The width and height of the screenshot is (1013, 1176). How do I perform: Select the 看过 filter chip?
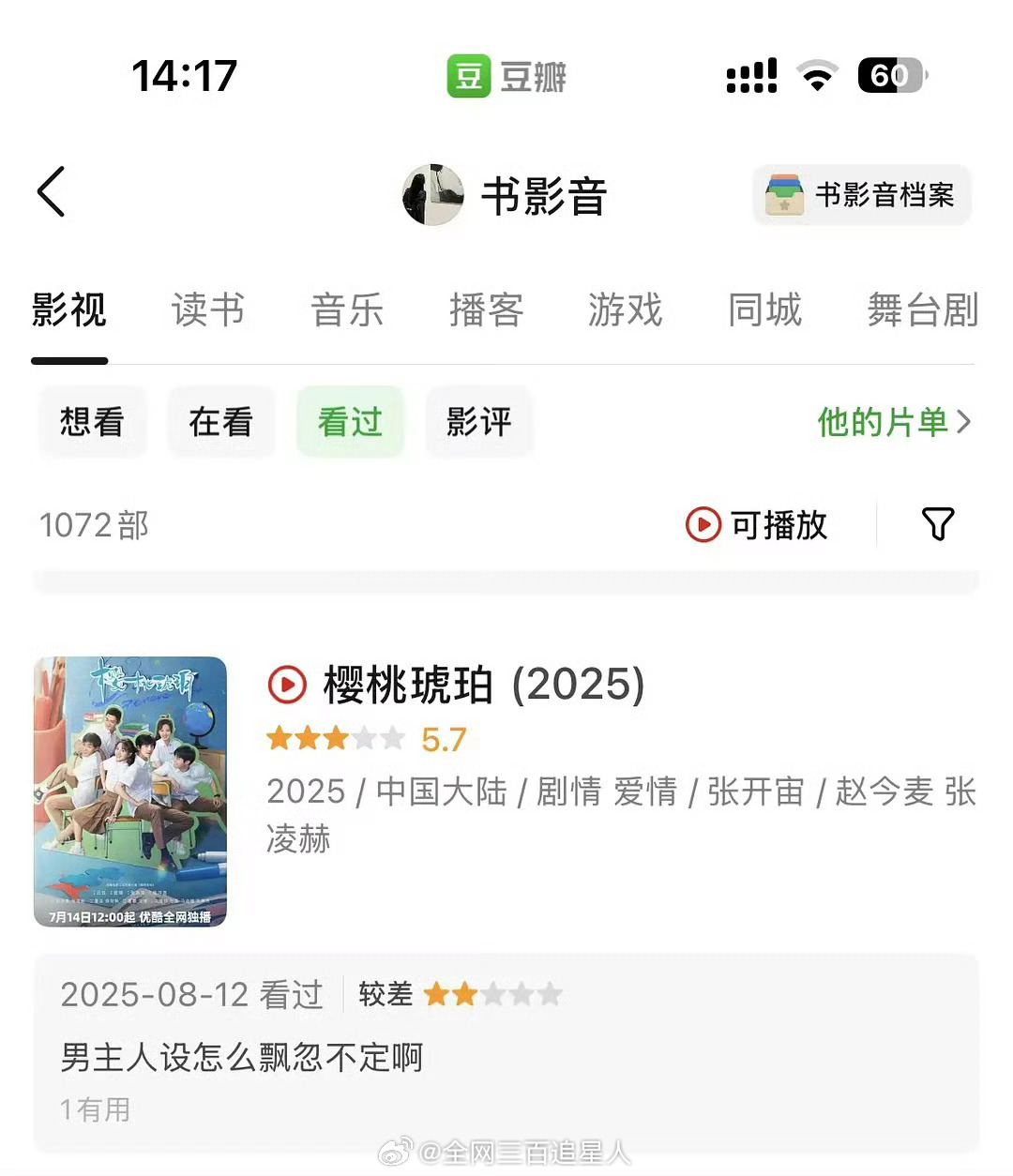coord(350,422)
